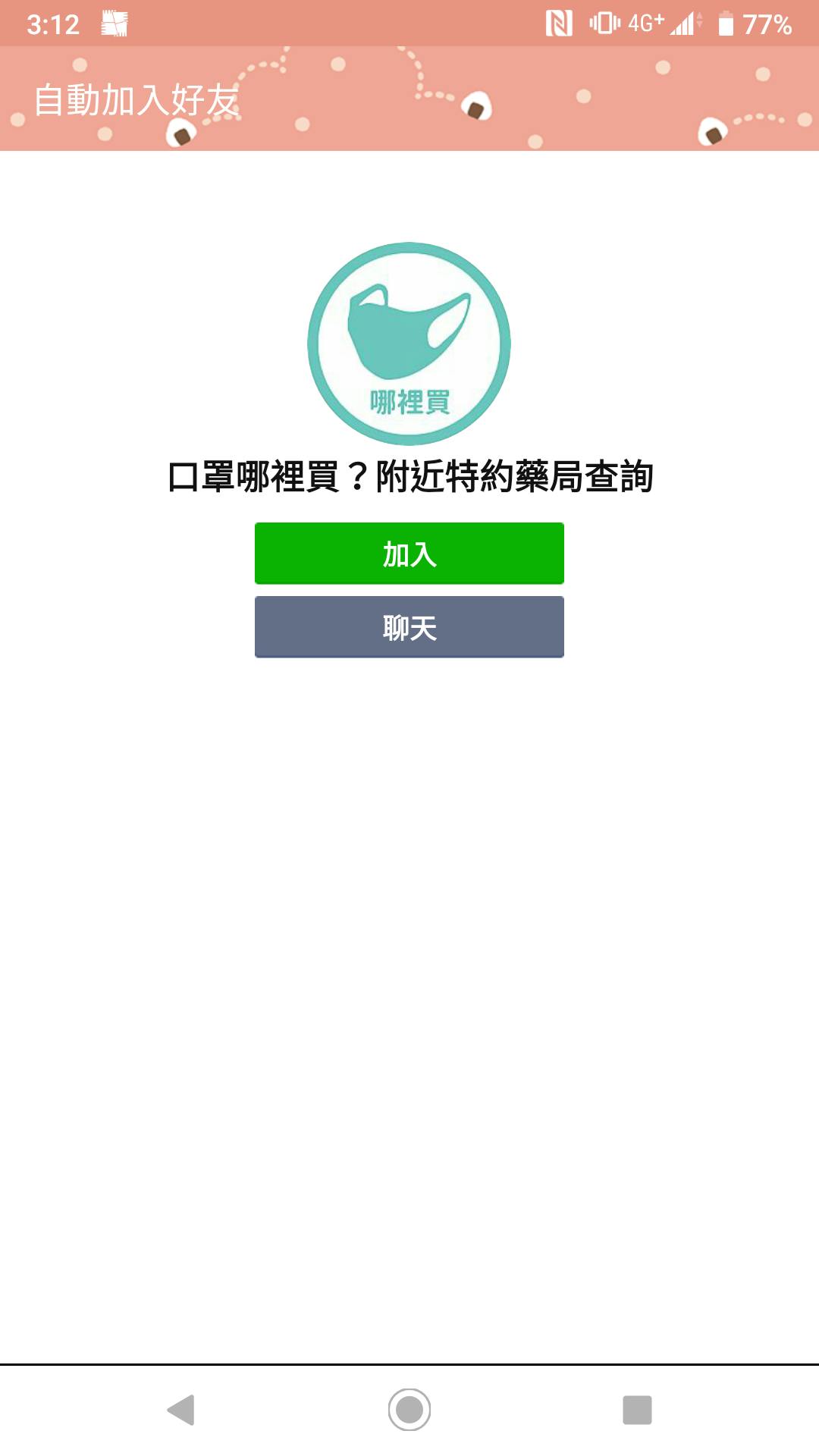Tap the green 加入 button
The width and height of the screenshot is (819, 1456).
click(x=409, y=553)
